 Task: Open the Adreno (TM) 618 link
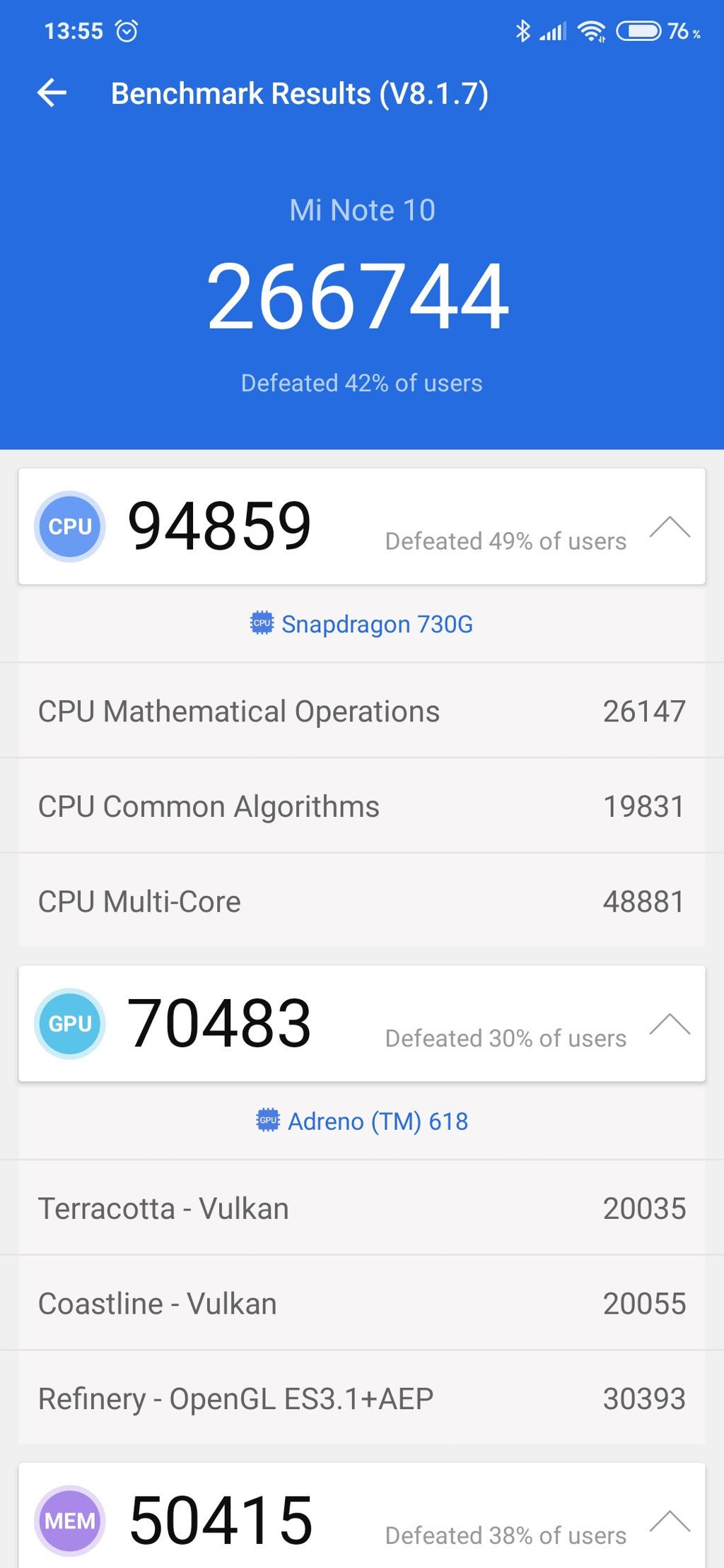click(x=361, y=1121)
